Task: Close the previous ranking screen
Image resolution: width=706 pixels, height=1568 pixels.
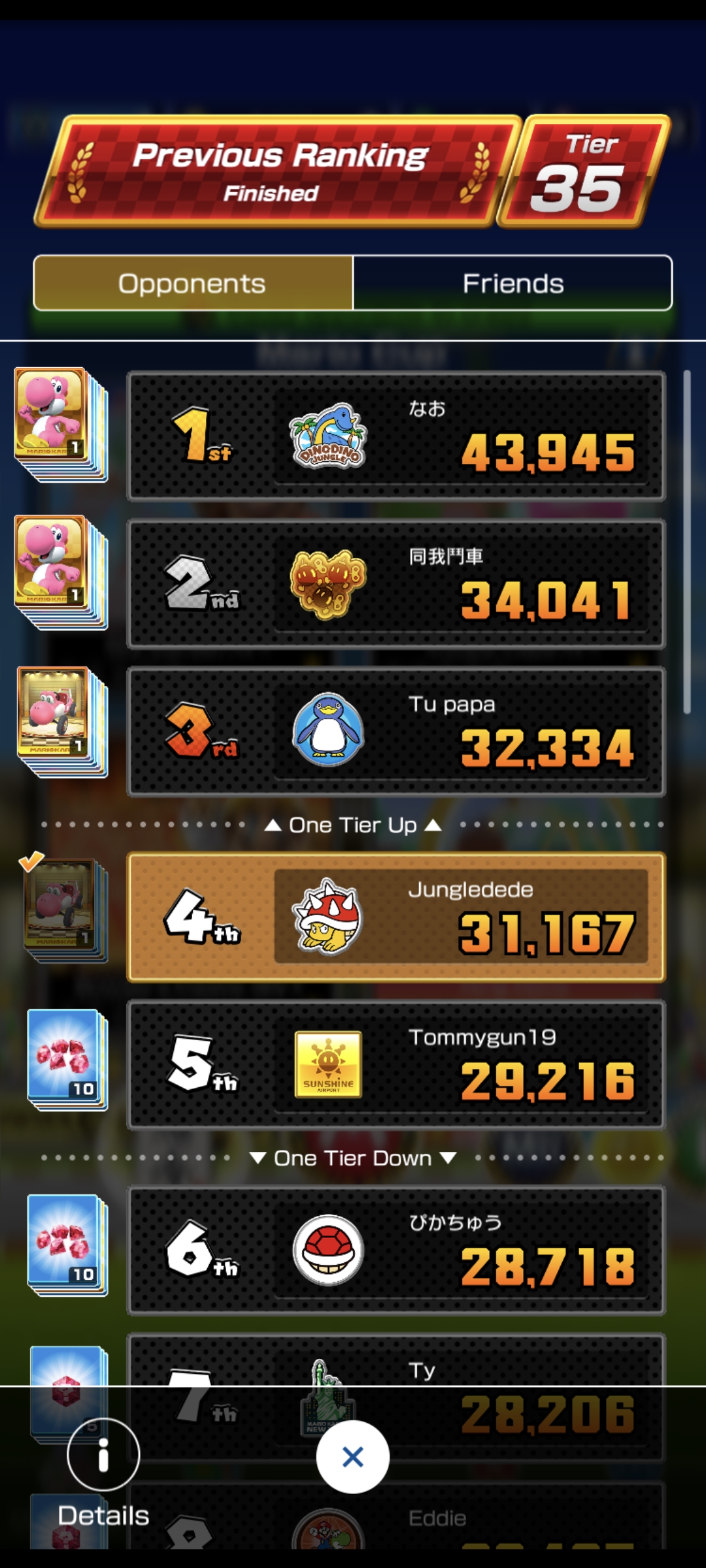Action: click(353, 1456)
